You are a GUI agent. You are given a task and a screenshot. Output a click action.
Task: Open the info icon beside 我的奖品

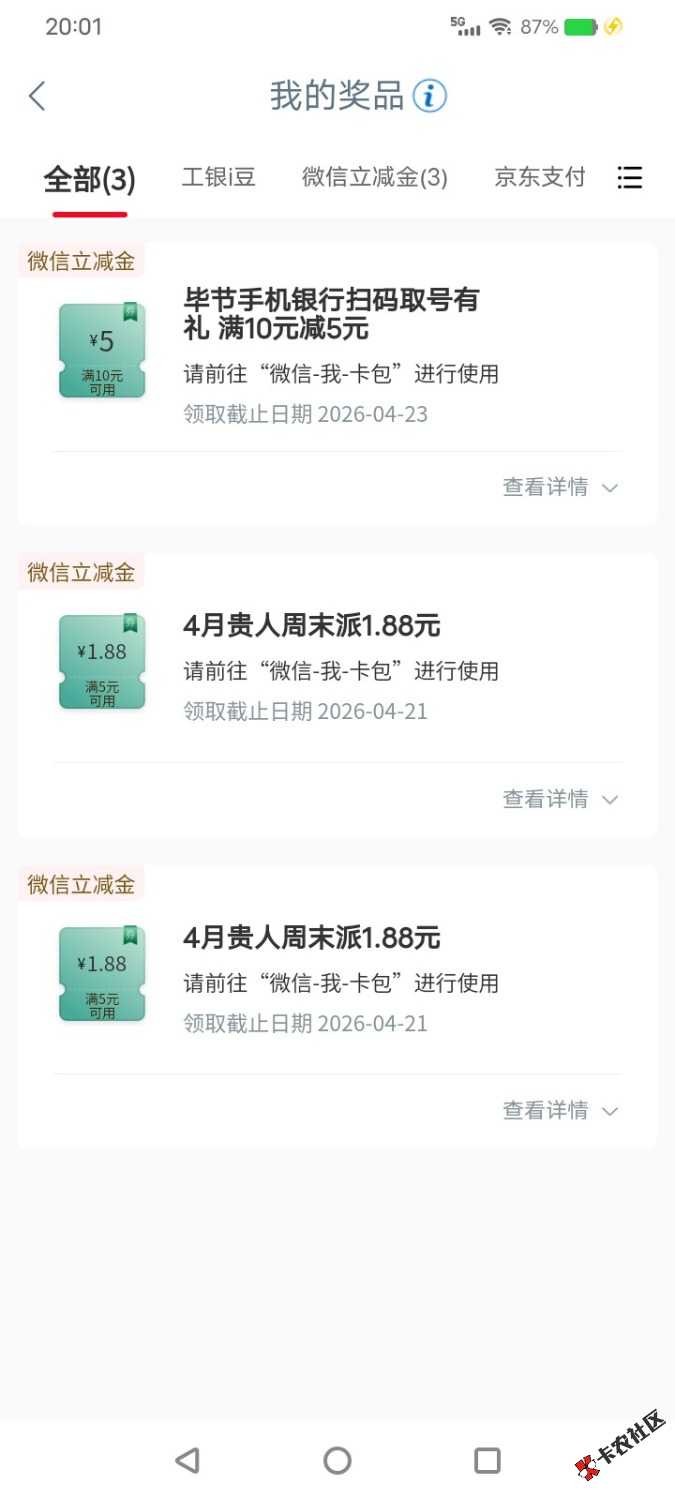click(430, 97)
